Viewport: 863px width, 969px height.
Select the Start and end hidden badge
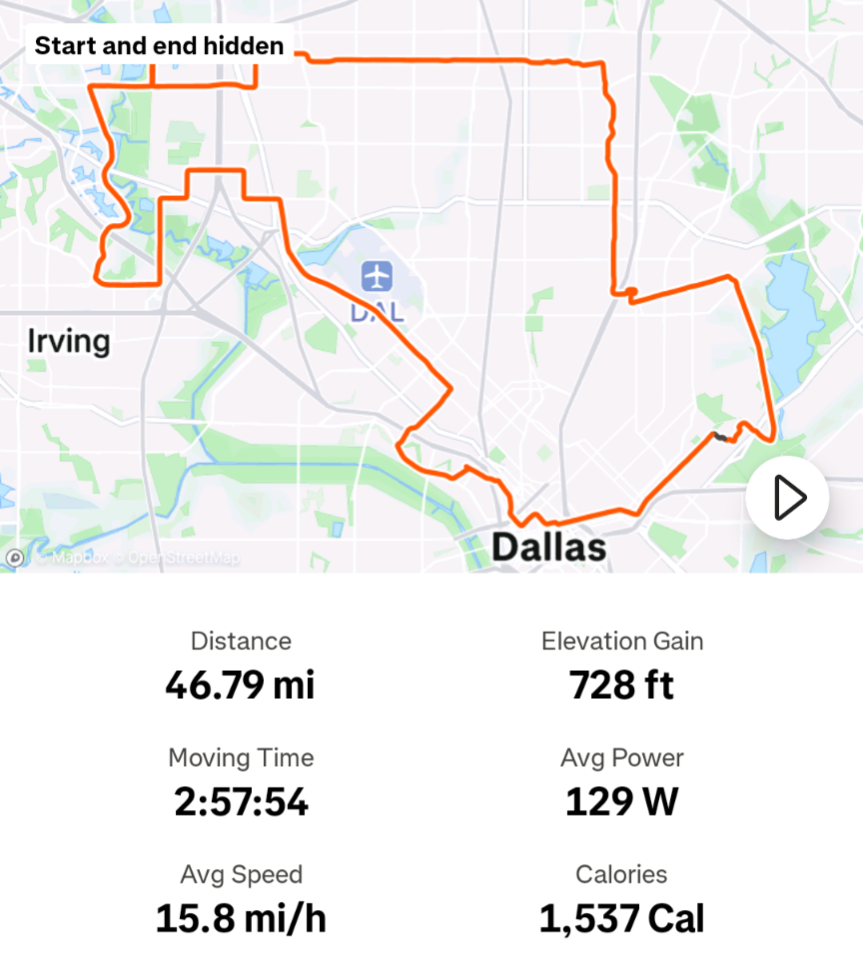point(158,45)
